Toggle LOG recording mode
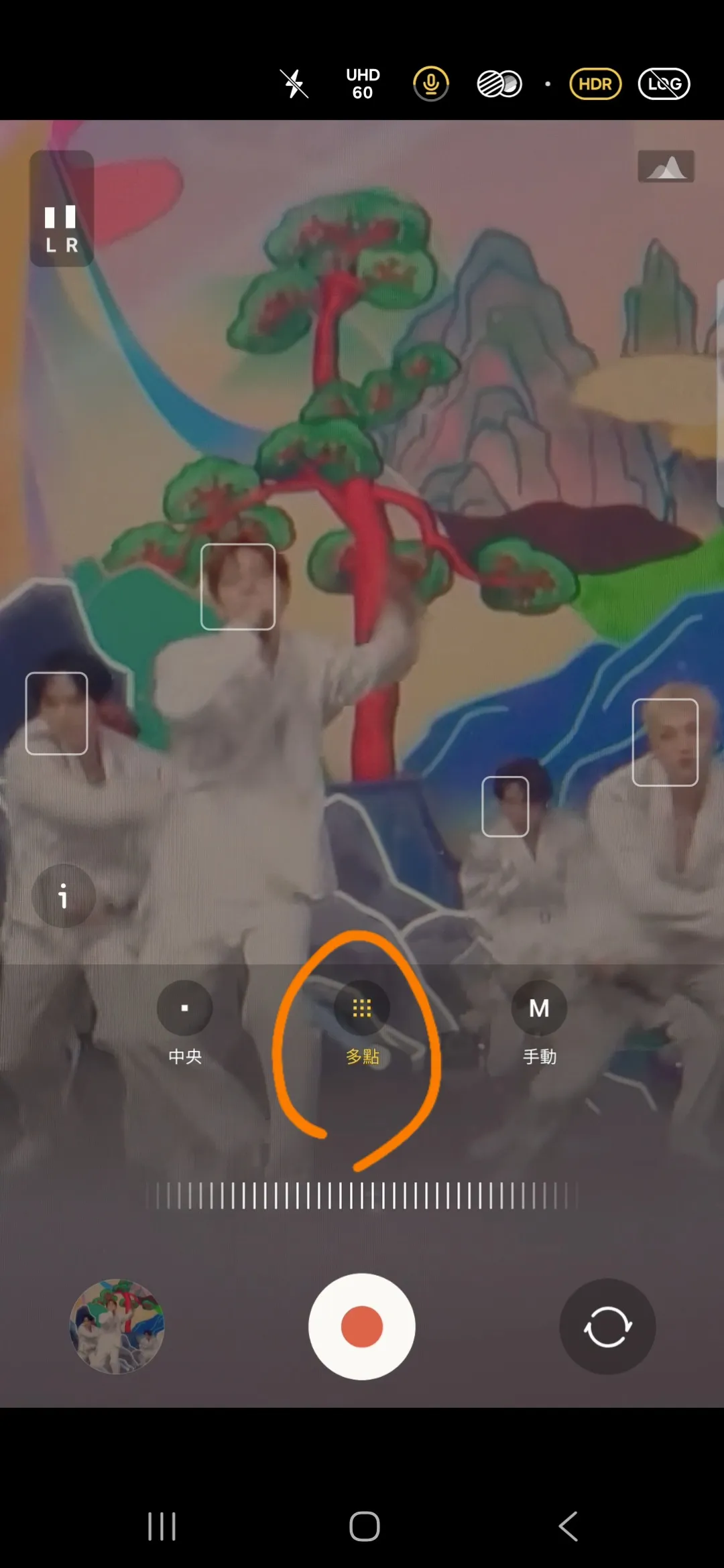Viewport: 724px width, 1568px height. coord(664,84)
